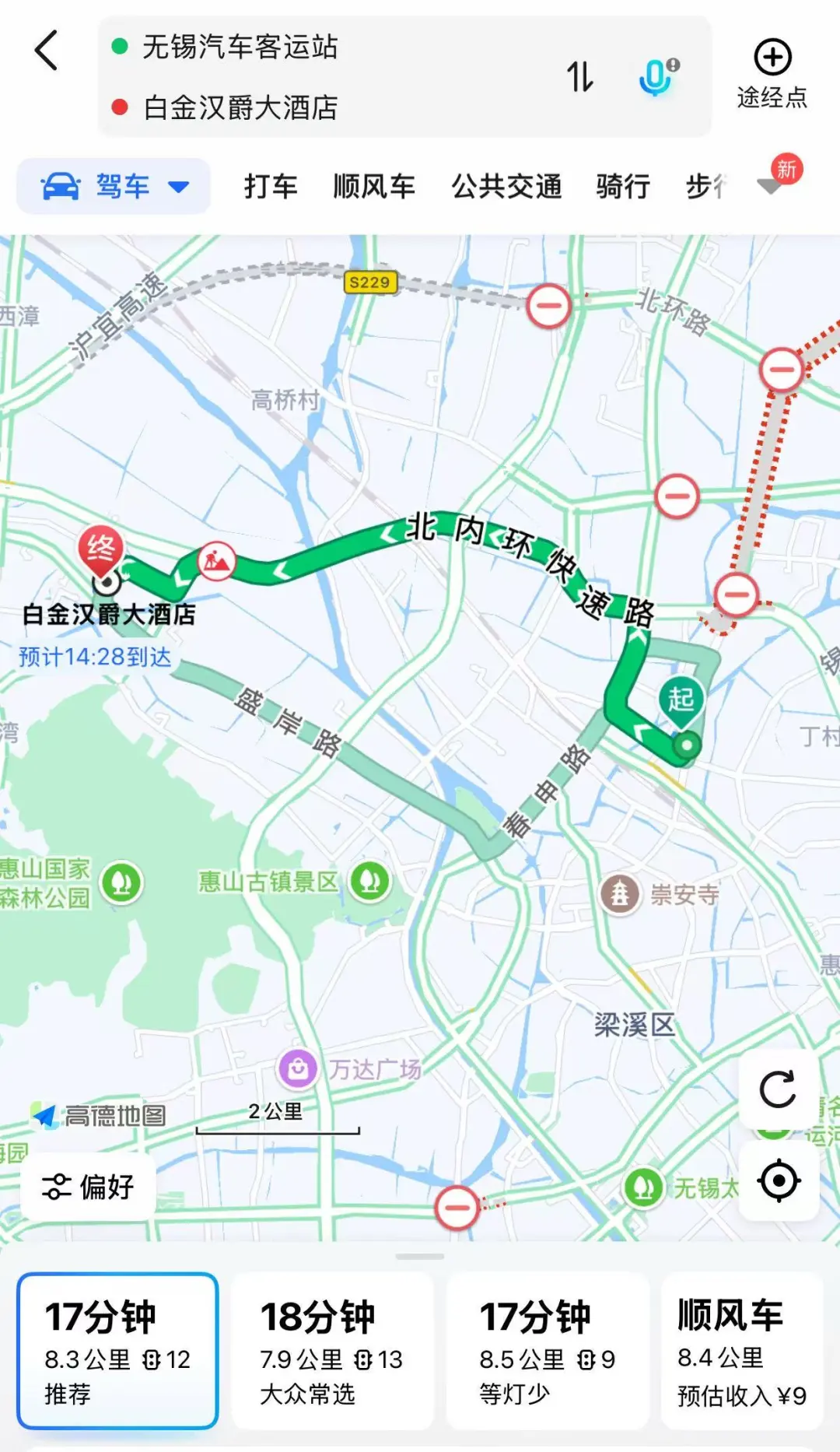Open route preferences 偏好
The height and width of the screenshot is (1452, 840).
pyautogui.click(x=88, y=1187)
